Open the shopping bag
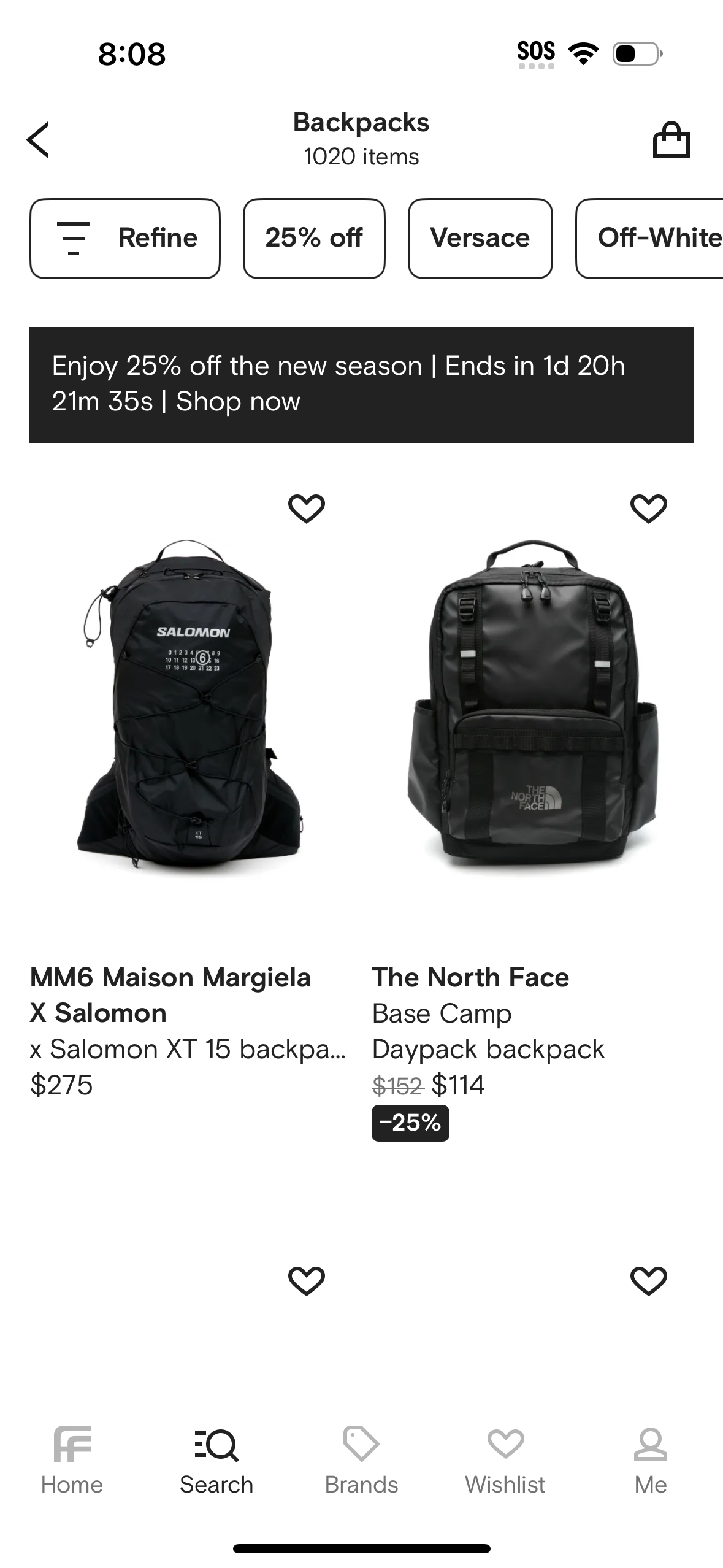This screenshot has width=723, height=1568. pyautogui.click(x=671, y=140)
